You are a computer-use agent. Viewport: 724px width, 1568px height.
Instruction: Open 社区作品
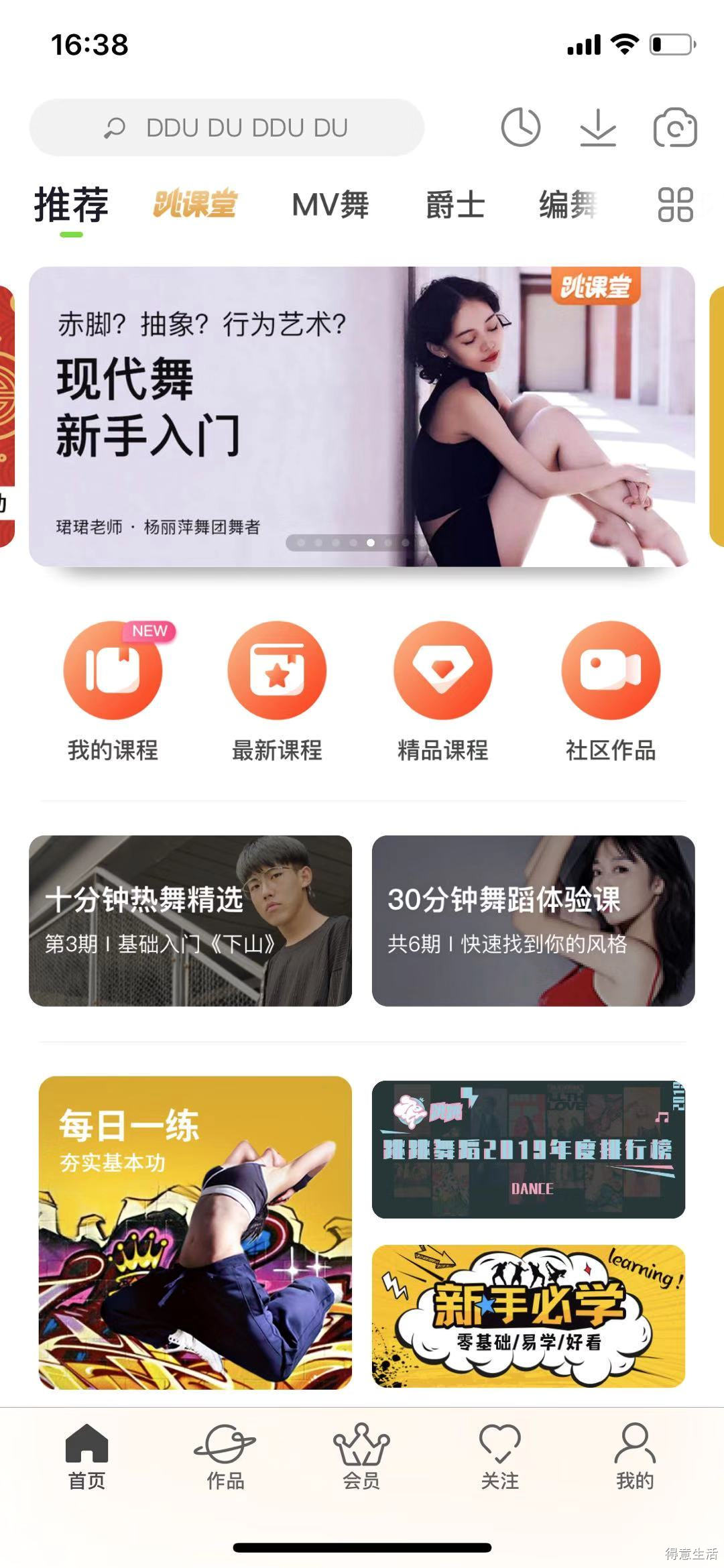point(610,690)
